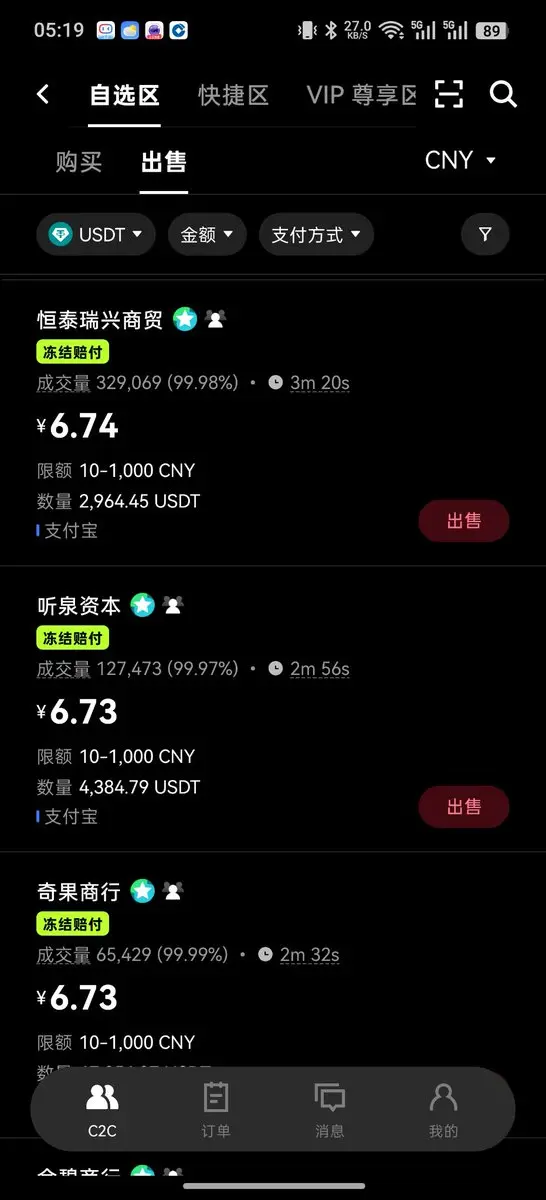Open the scan icon in the top bar
The width and height of the screenshot is (546, 1200).
(x=450, y=94)
